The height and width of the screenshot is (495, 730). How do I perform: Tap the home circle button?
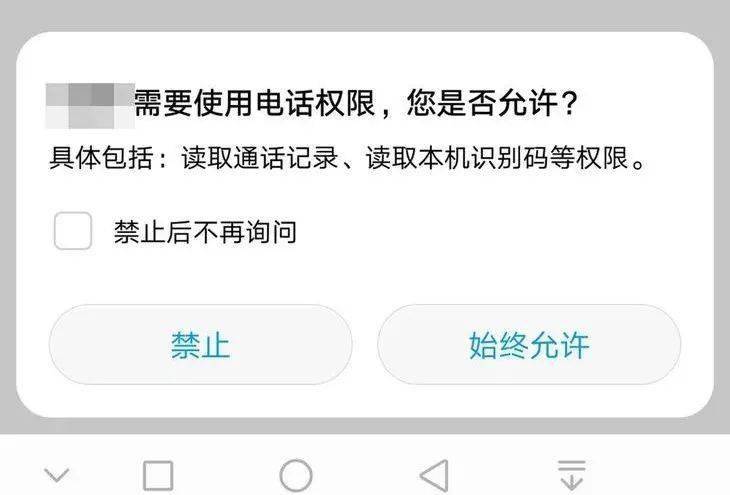coord(296,475)
